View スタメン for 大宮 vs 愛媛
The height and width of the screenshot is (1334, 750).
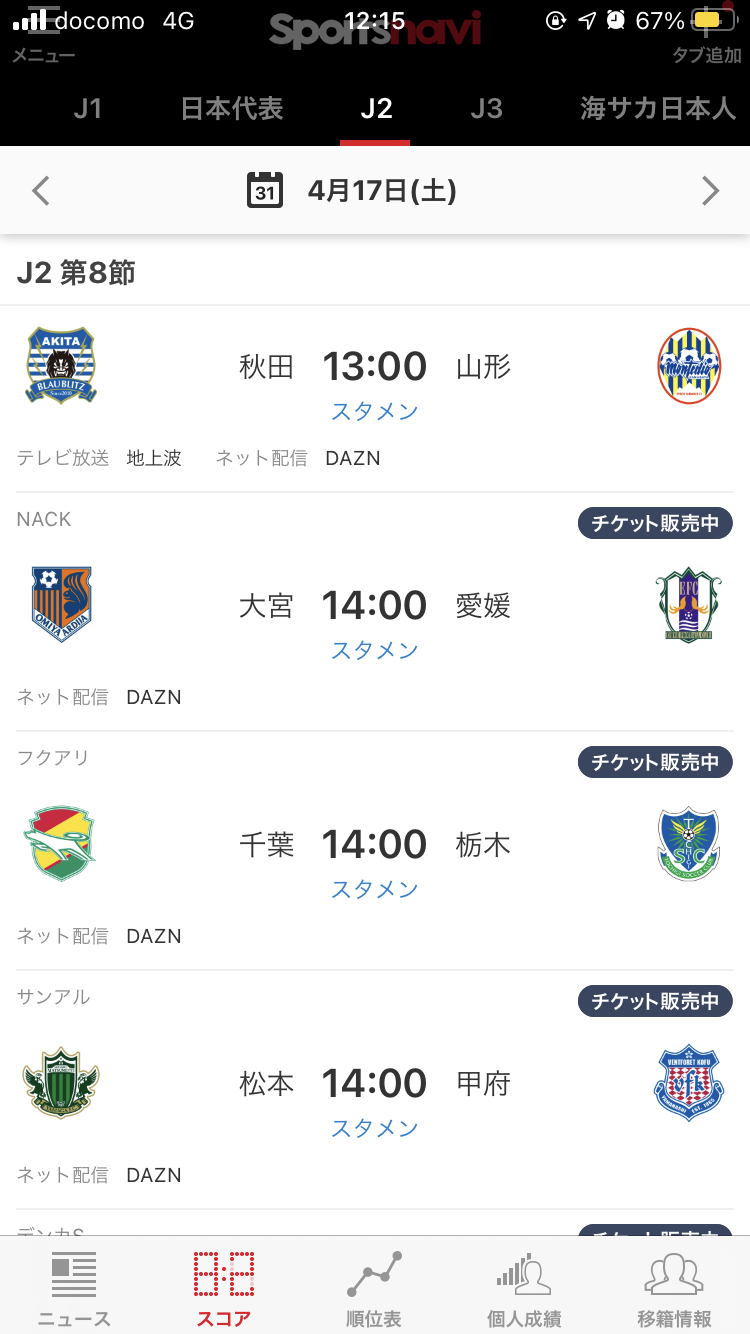375,650
